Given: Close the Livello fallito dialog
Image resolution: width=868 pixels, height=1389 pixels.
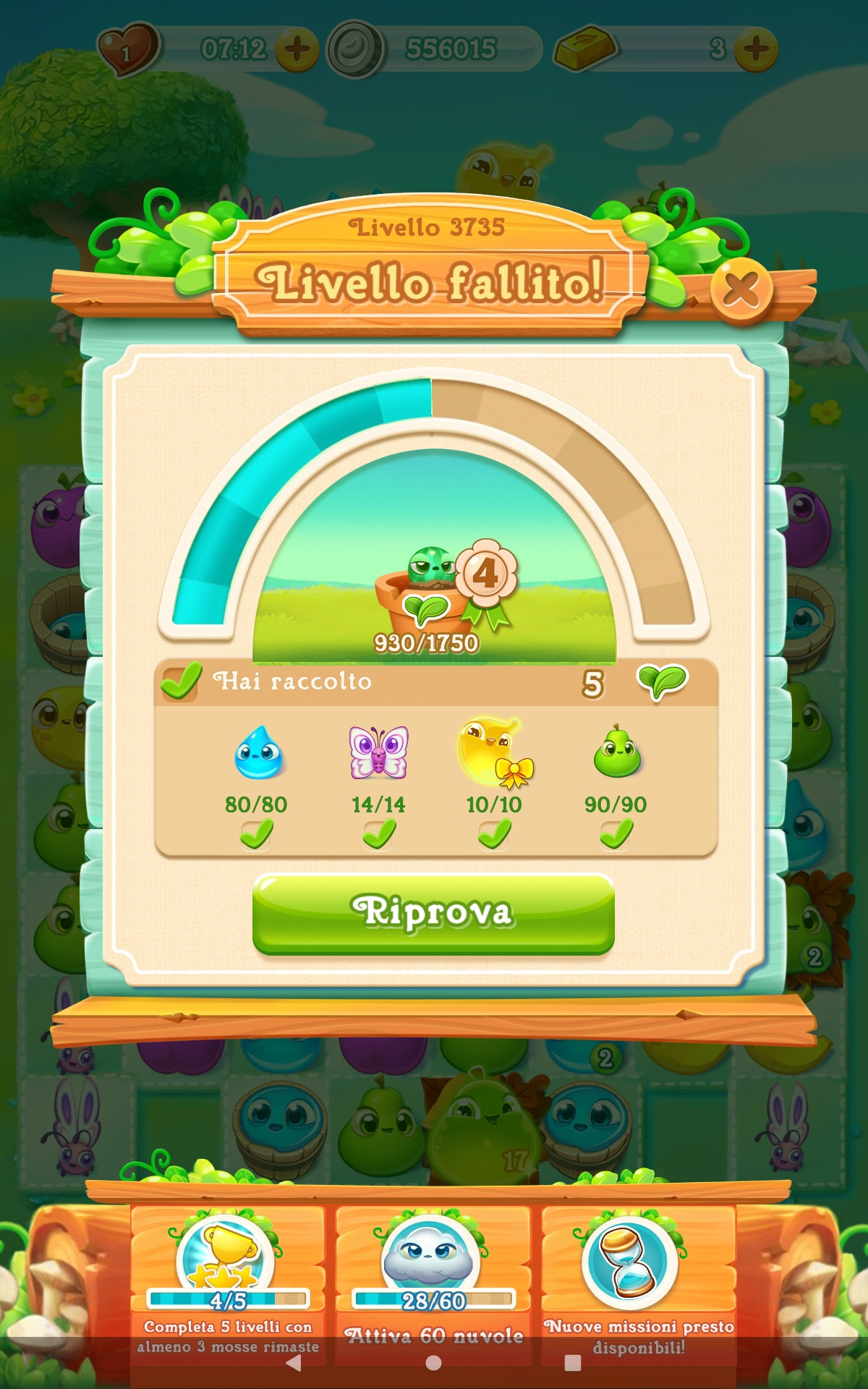Looking at the screenshot, I should (741, 290).
